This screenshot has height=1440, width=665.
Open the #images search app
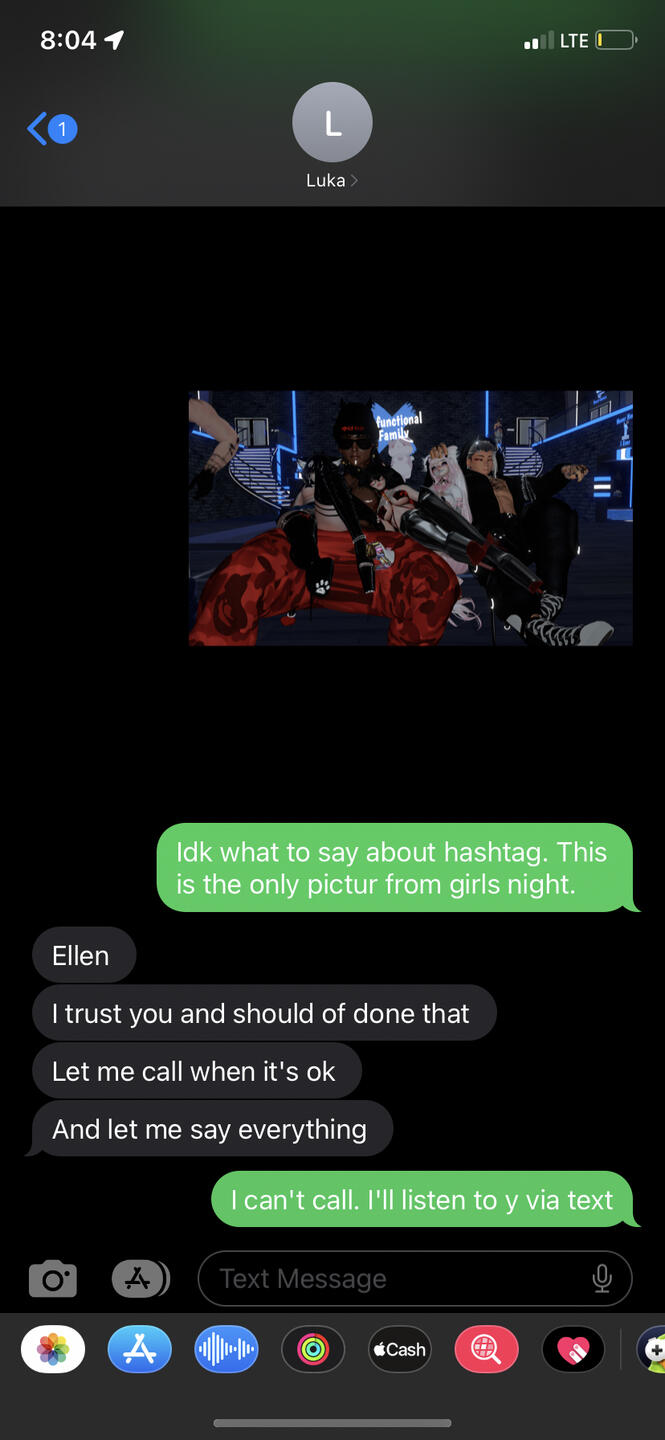[486, 1350]
